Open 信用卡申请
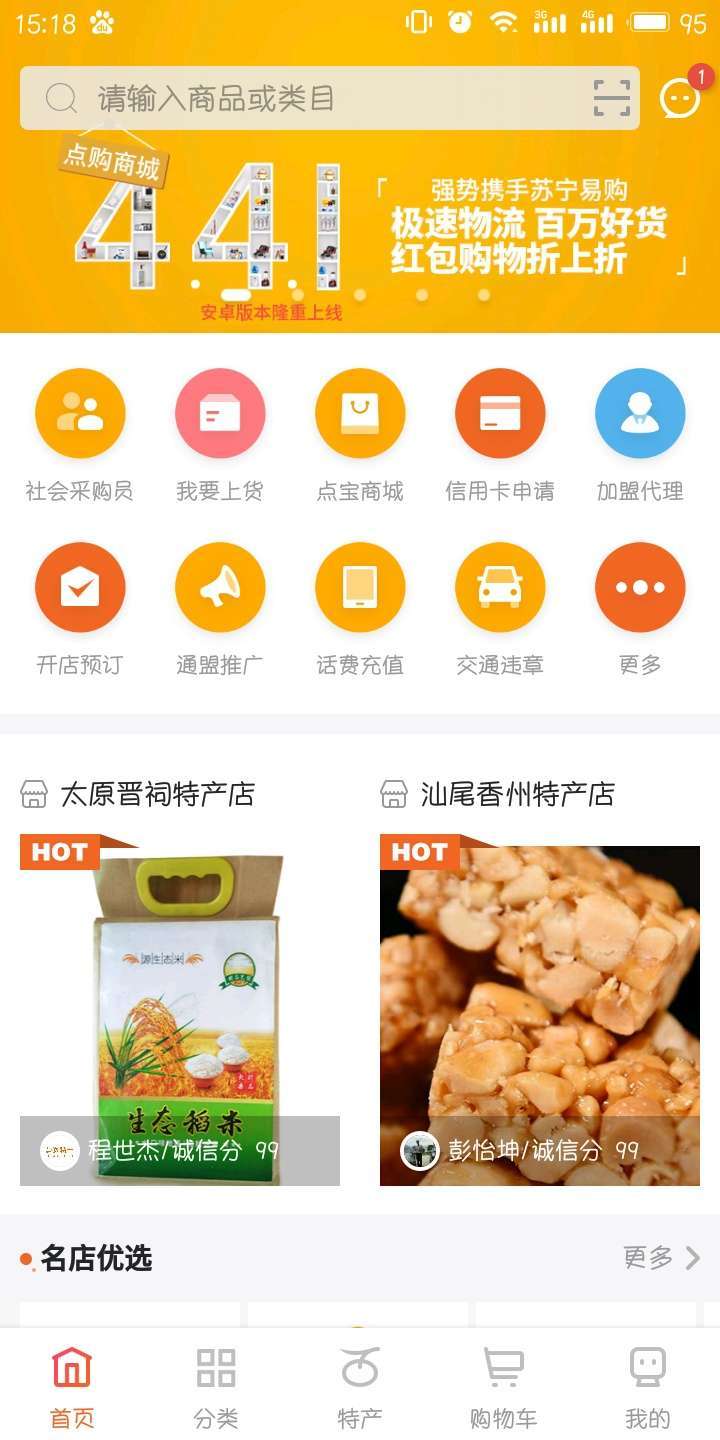This screenshot has height=1440, width=720. pos(500,414)
